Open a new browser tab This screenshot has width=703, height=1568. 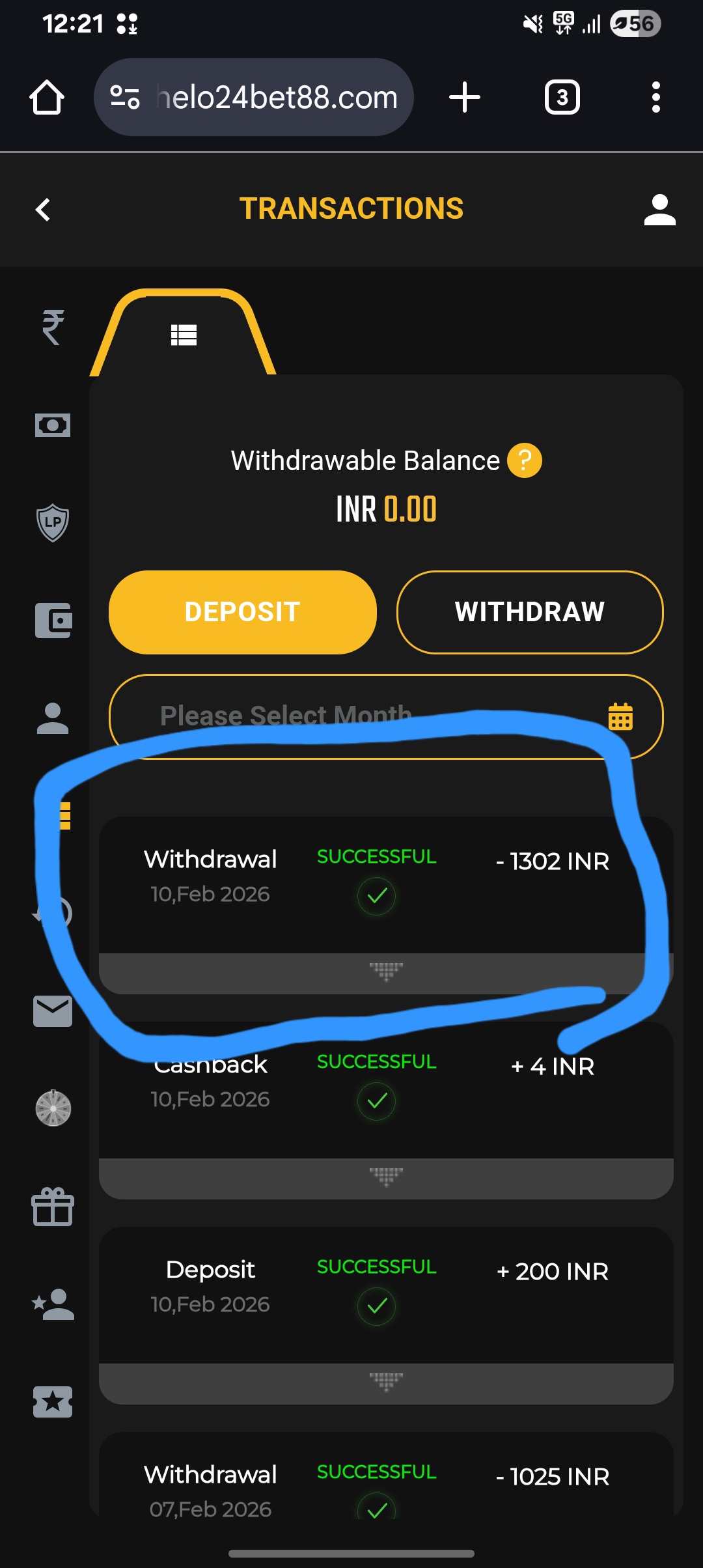pyautogui.click(x=465, y=97)
